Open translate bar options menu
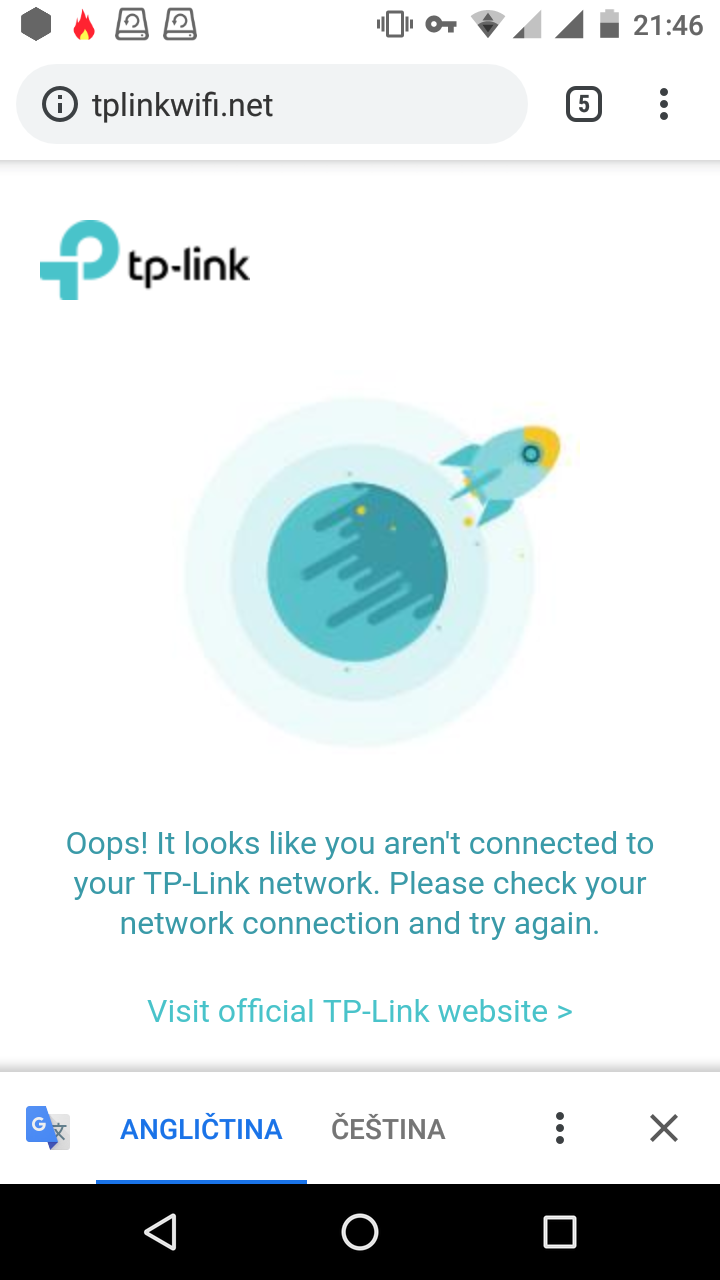The height and width of the screenshot is (1280, 720). 560,1128
